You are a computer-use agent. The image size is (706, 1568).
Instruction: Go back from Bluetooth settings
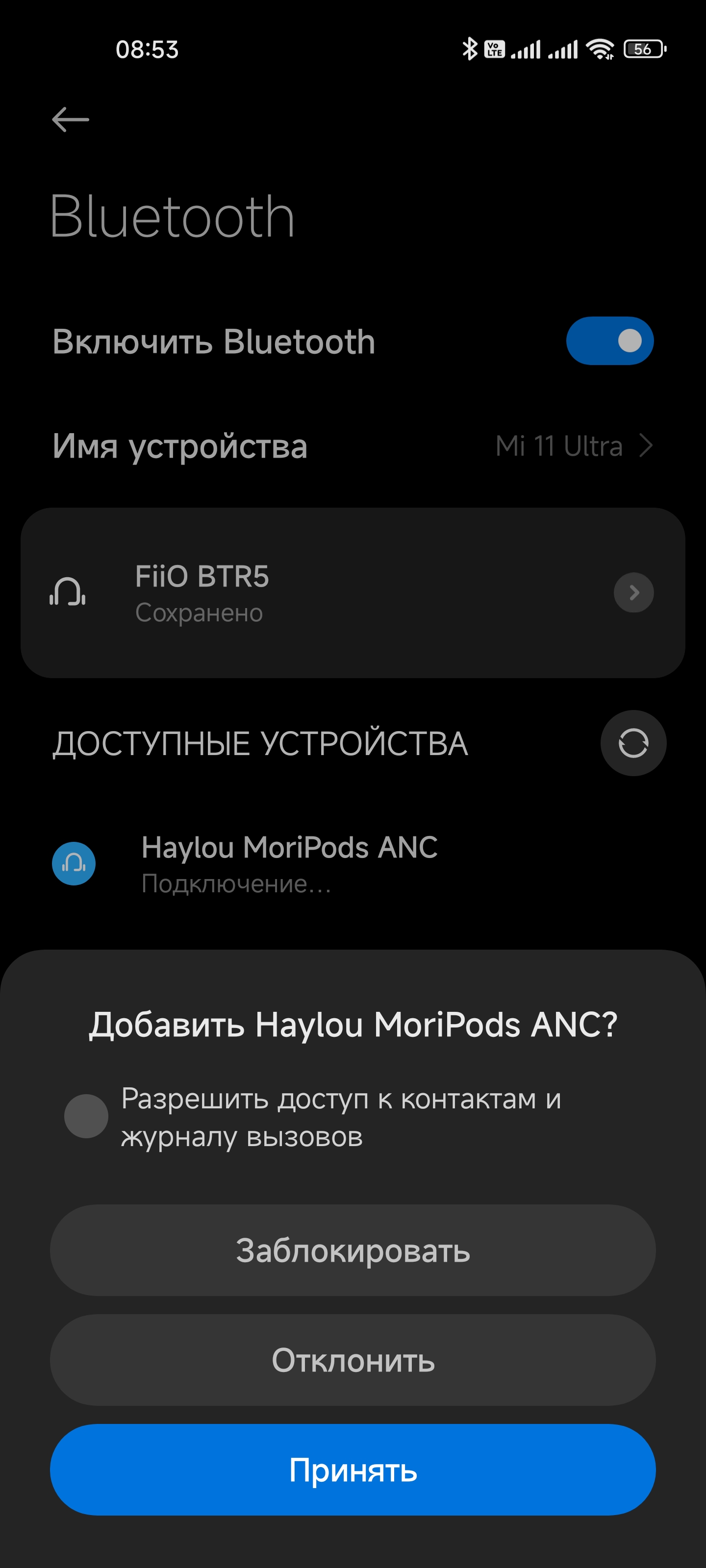click(71, 119)
